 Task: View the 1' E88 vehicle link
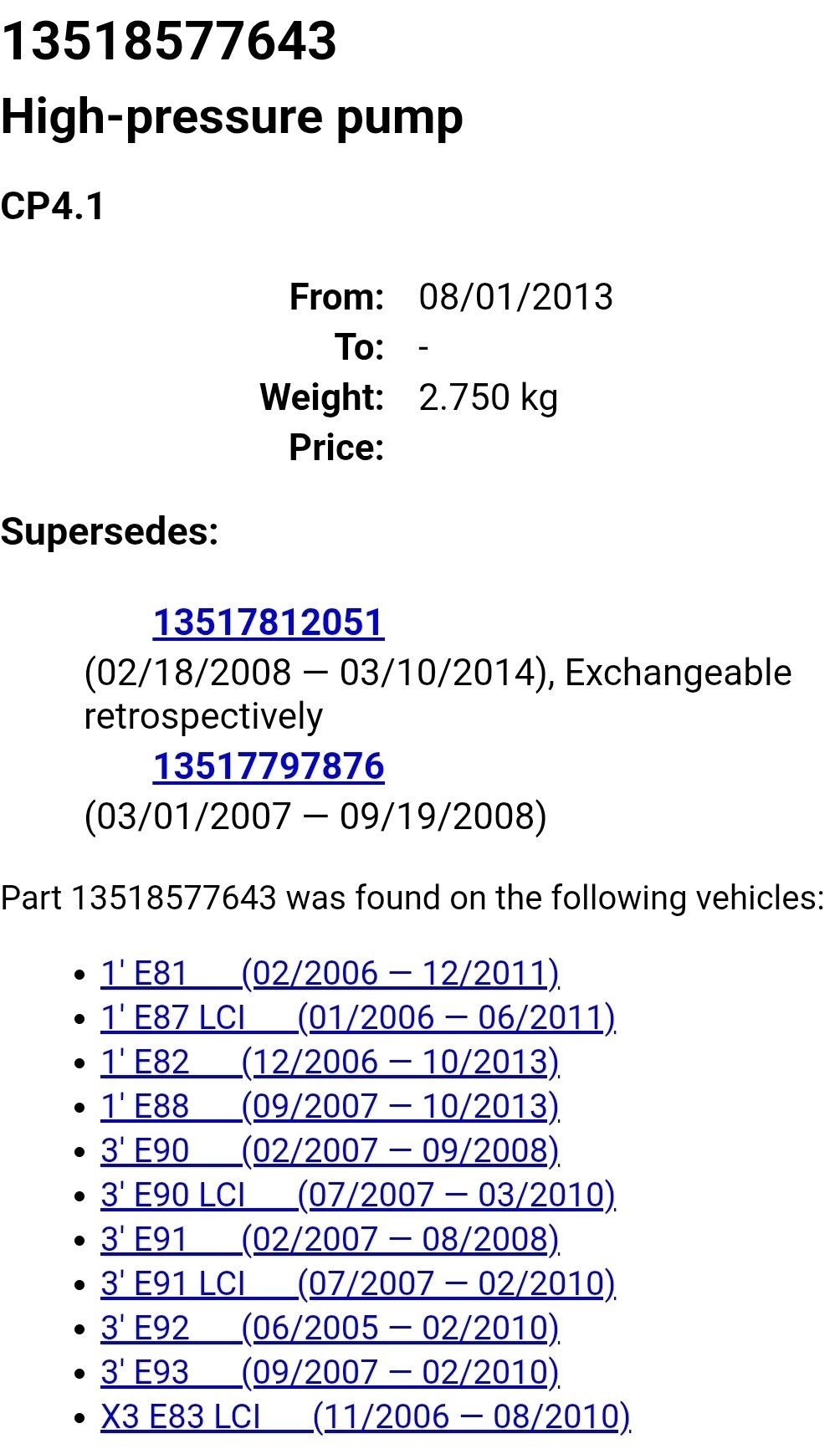point(330,1107)
